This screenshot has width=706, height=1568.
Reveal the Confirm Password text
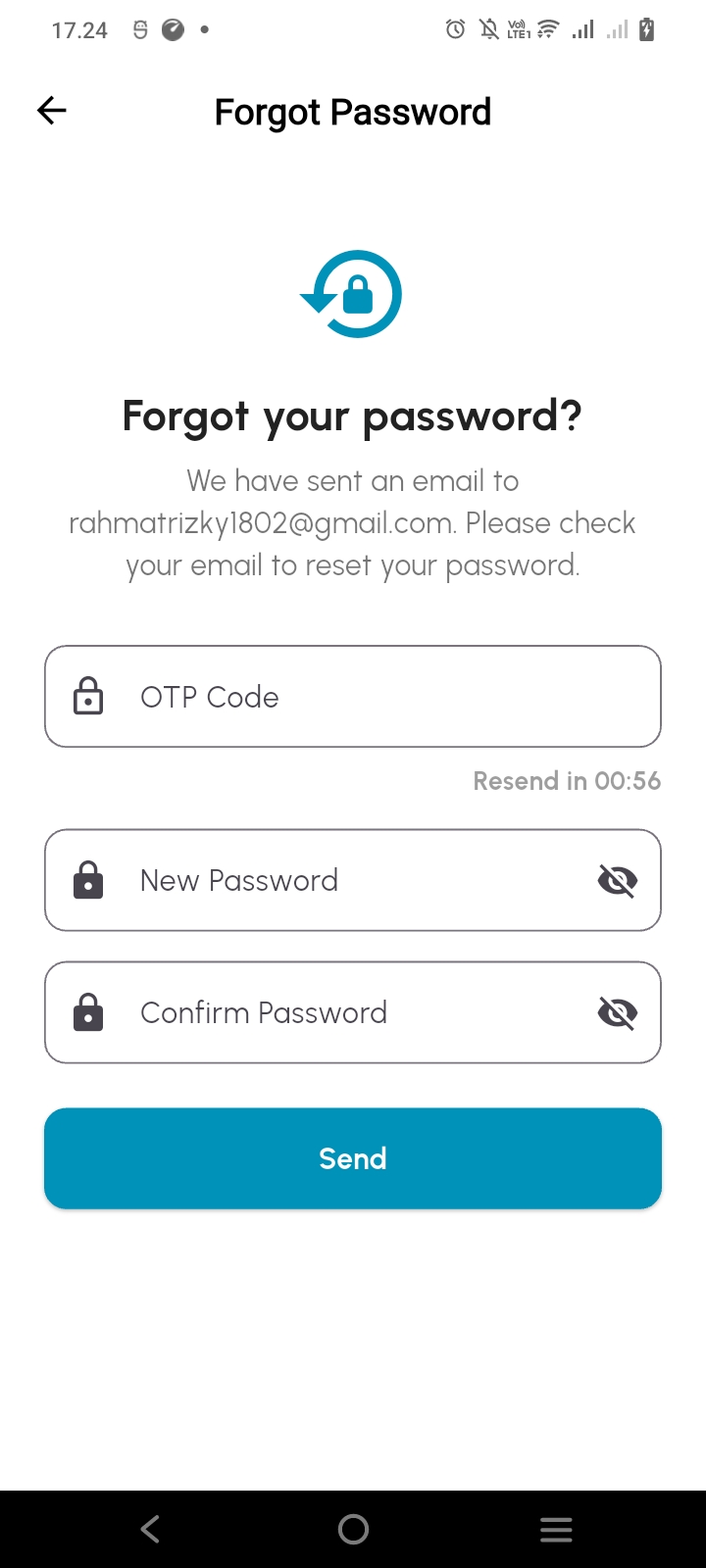617,1012
